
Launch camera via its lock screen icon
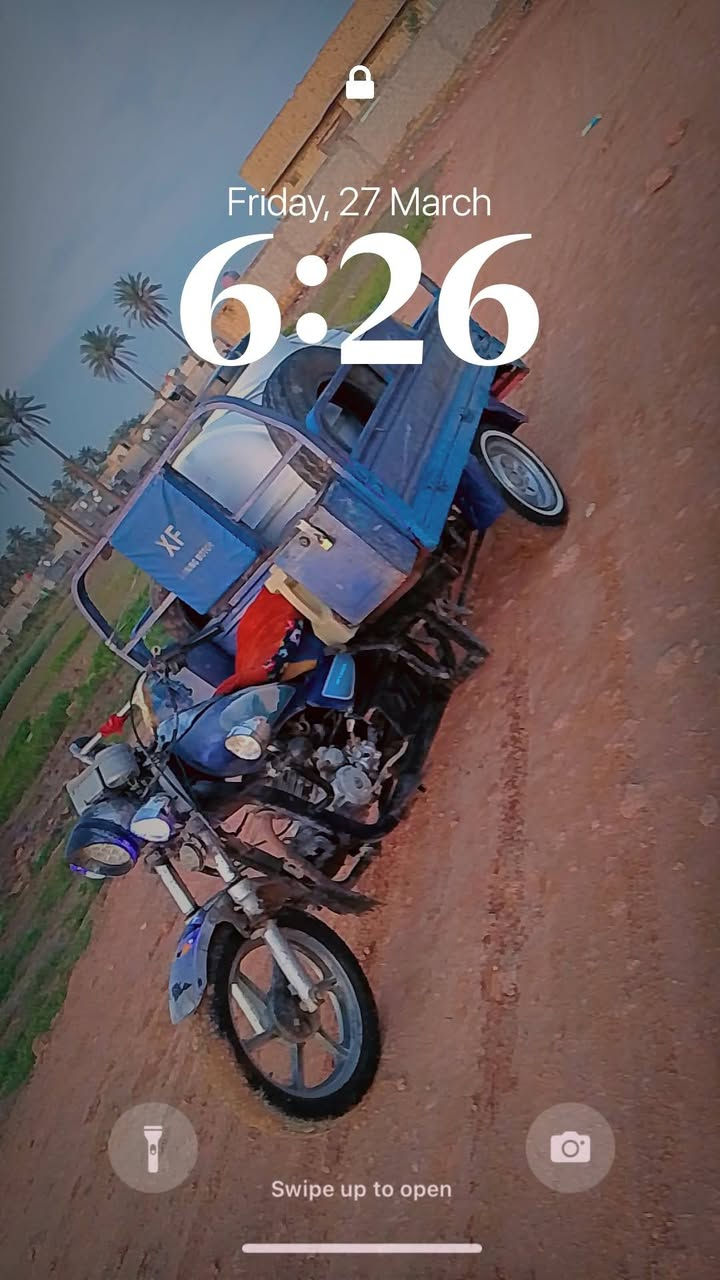(x=570, y=1145)
